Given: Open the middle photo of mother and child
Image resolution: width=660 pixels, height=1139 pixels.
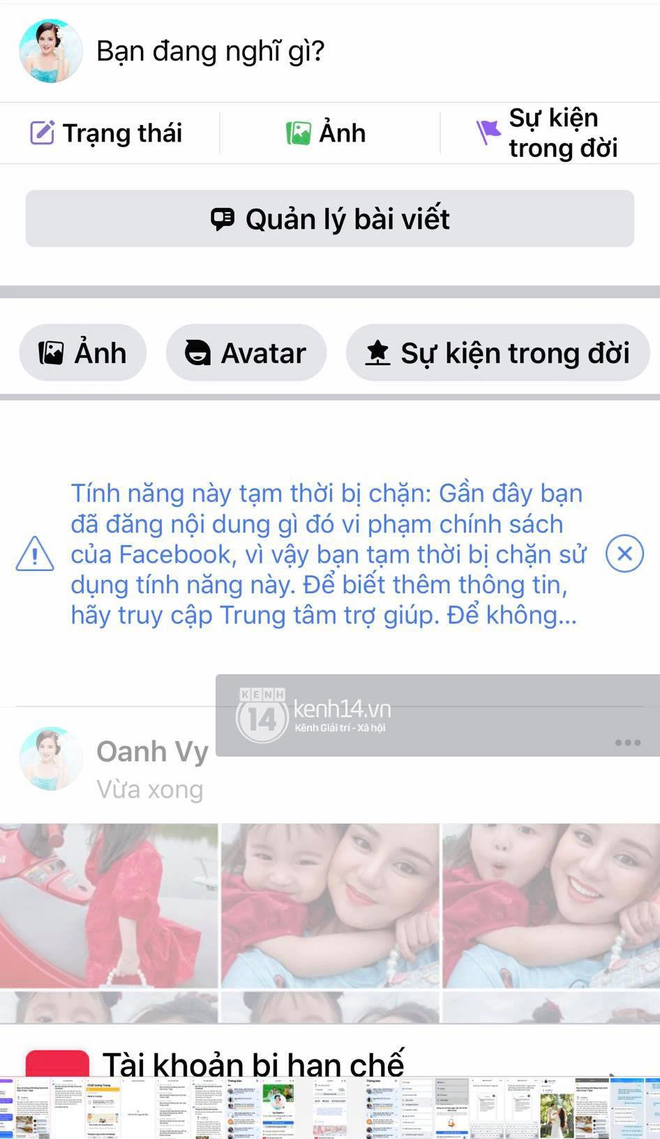Looking at the screenshot, I should click(x=330, y=905).
